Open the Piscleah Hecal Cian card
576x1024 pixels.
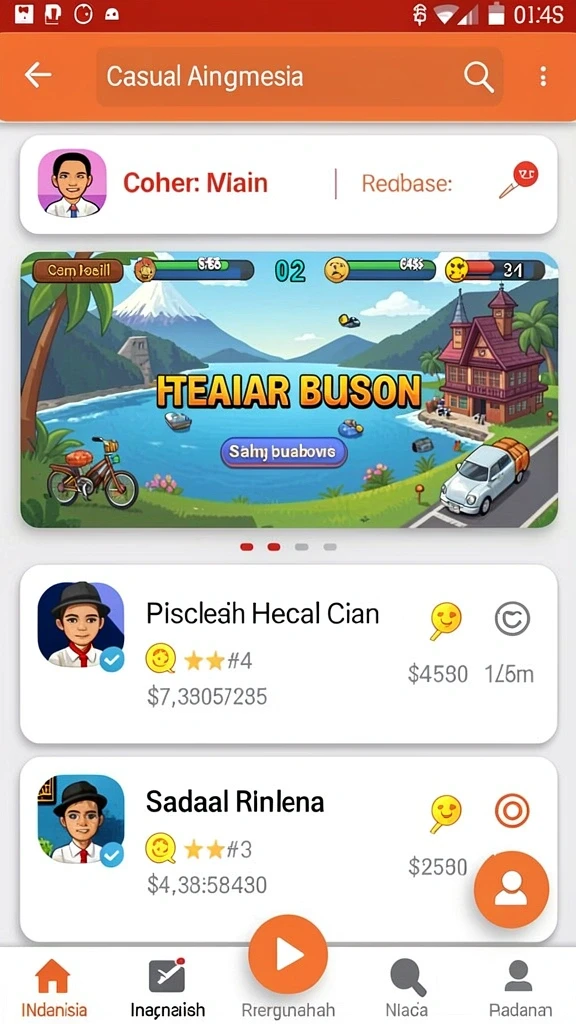[289, 653]
